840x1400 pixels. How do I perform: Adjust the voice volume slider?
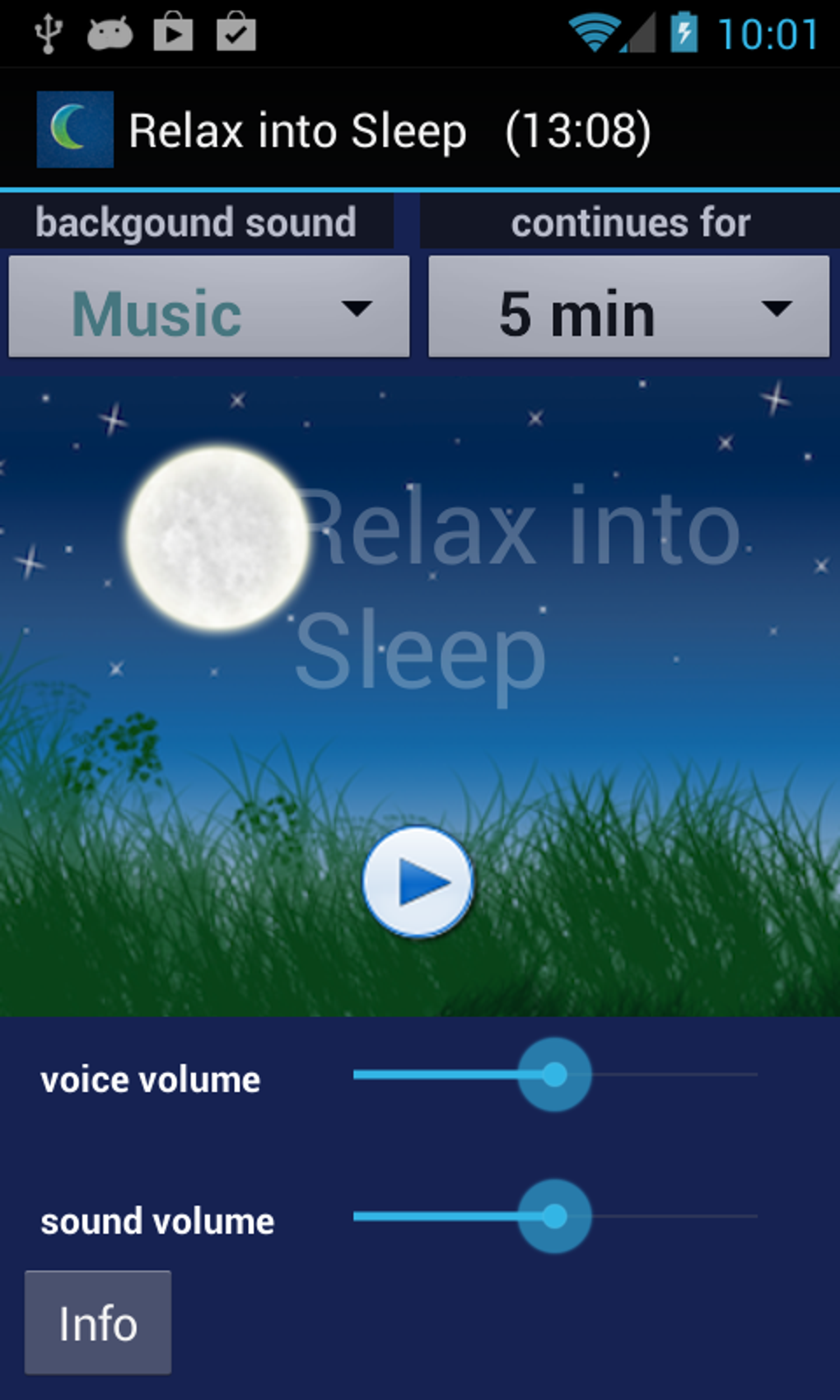554,1075
